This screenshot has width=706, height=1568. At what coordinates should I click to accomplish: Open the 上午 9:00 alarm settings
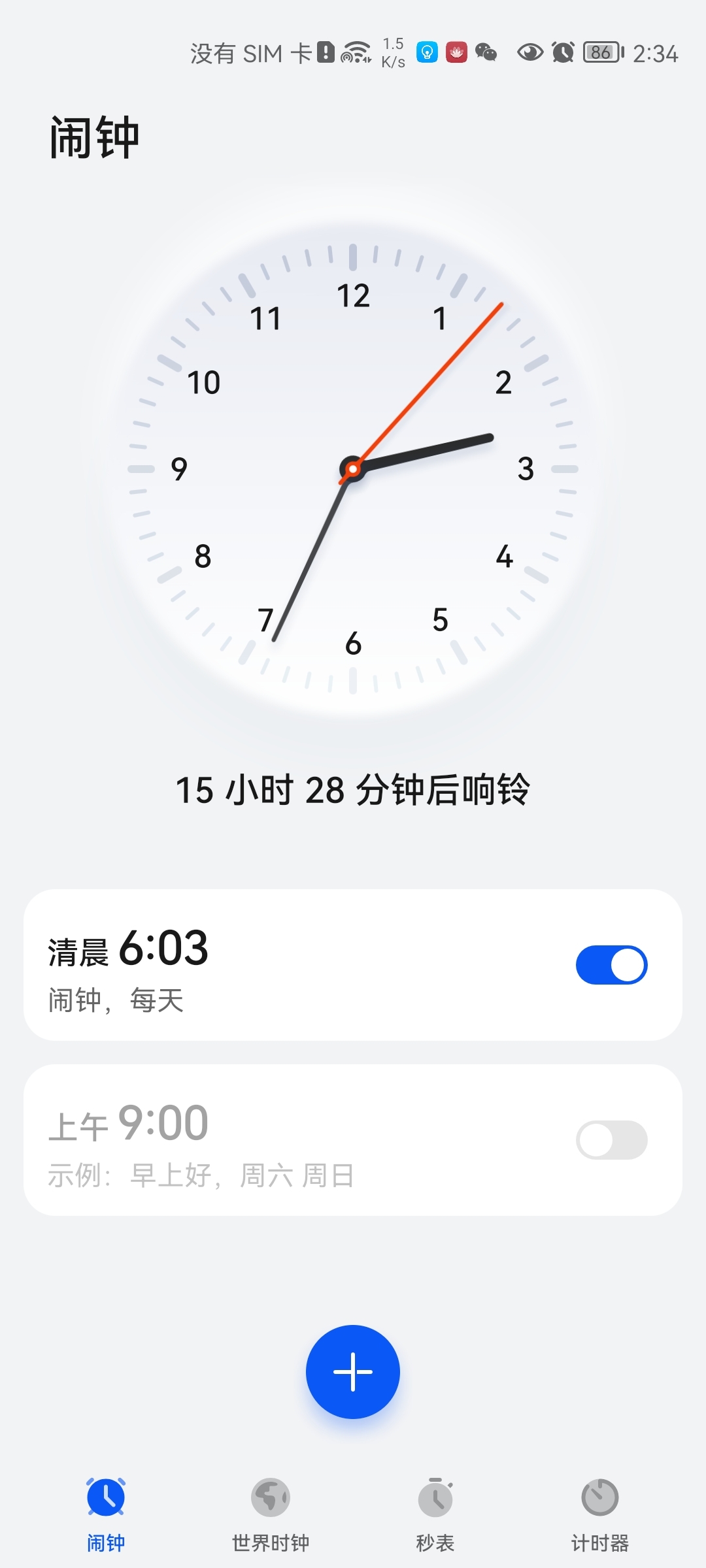point(261,1140)
